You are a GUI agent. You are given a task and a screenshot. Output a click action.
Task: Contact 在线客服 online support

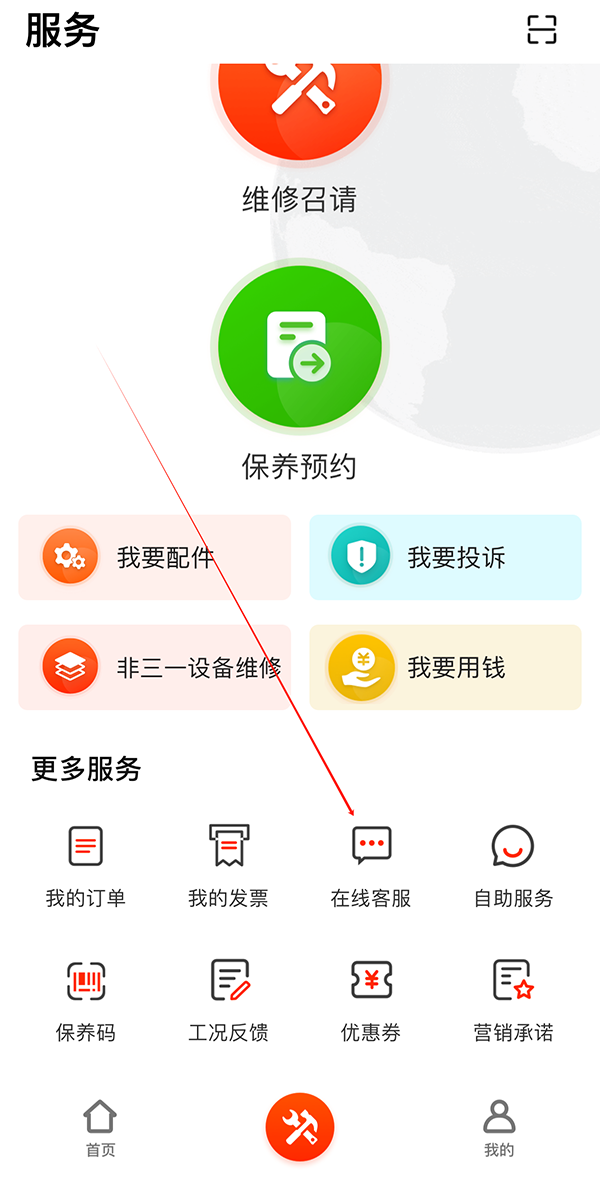coord(371,865)
